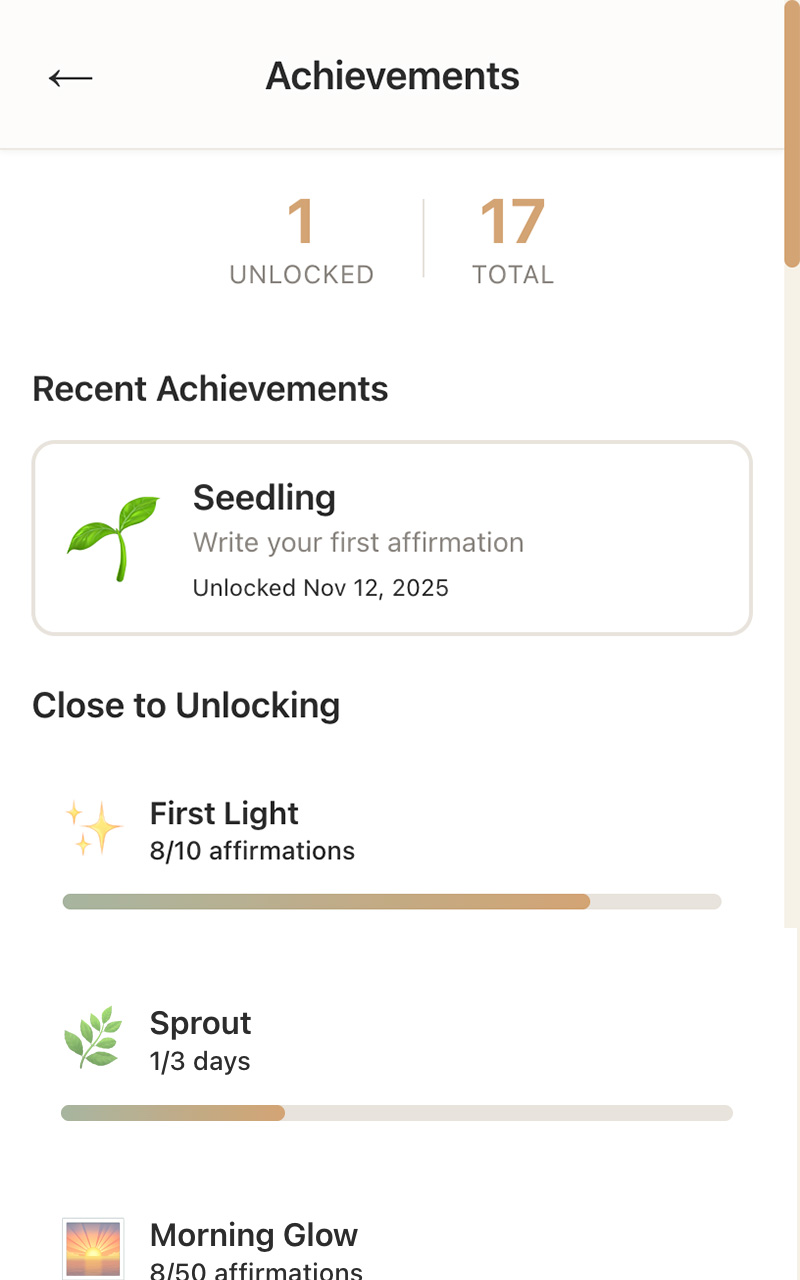Screen dimensions: 800x1280
Task: Select the Recent Achievements section header
Action: coord(210,389)
